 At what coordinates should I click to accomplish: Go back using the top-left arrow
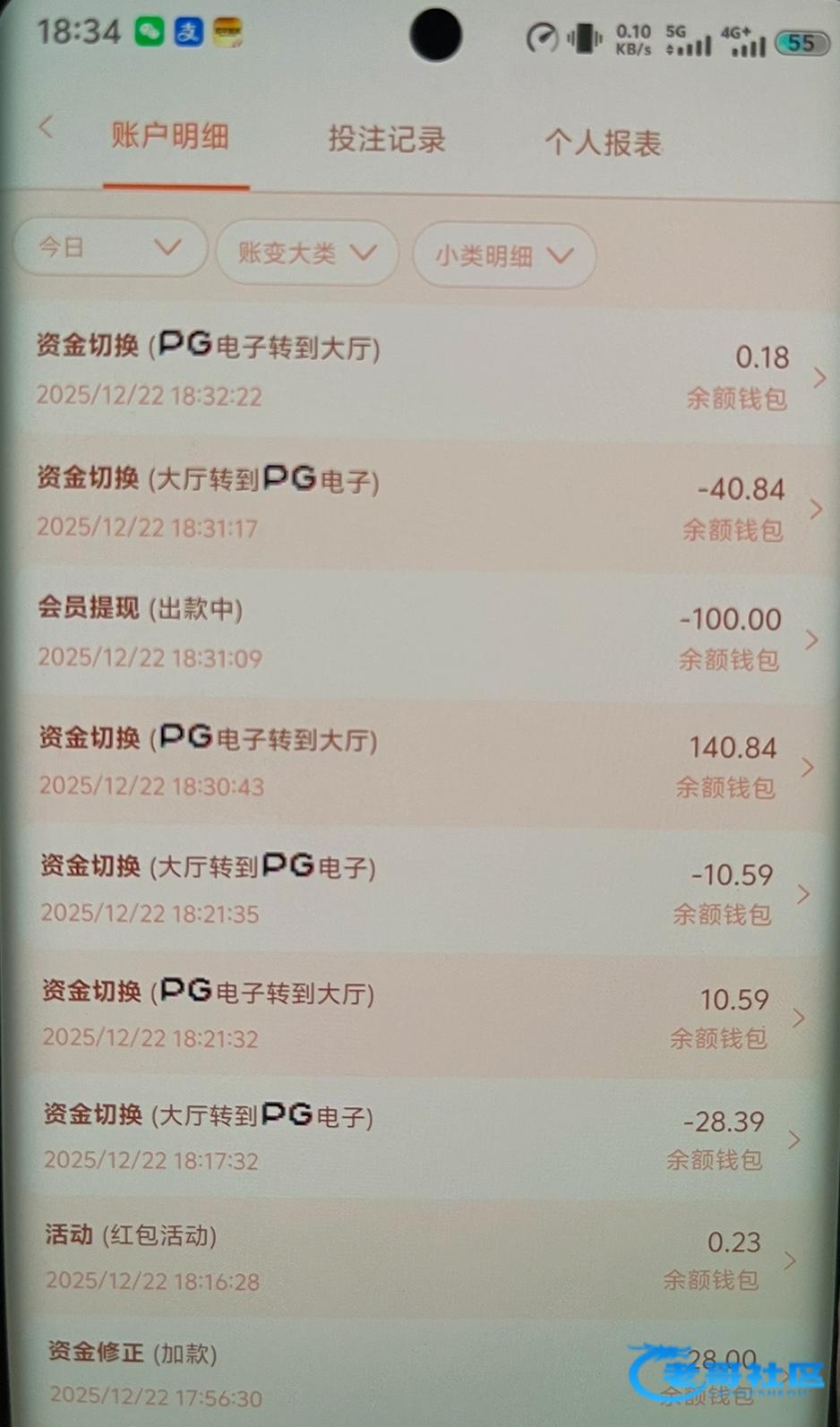click(x=47, y=128)
